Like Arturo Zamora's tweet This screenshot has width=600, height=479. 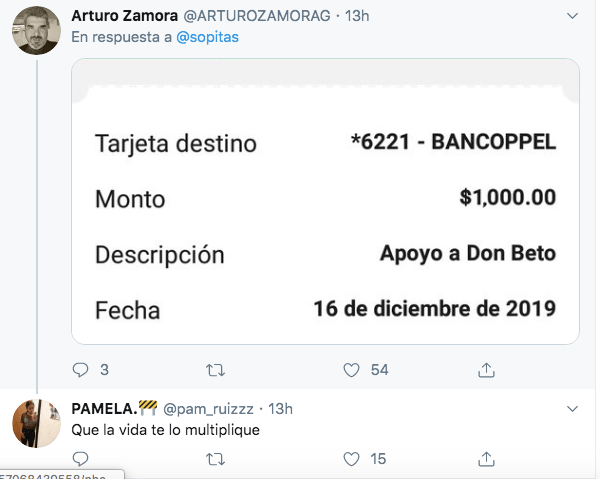[351, 371]
